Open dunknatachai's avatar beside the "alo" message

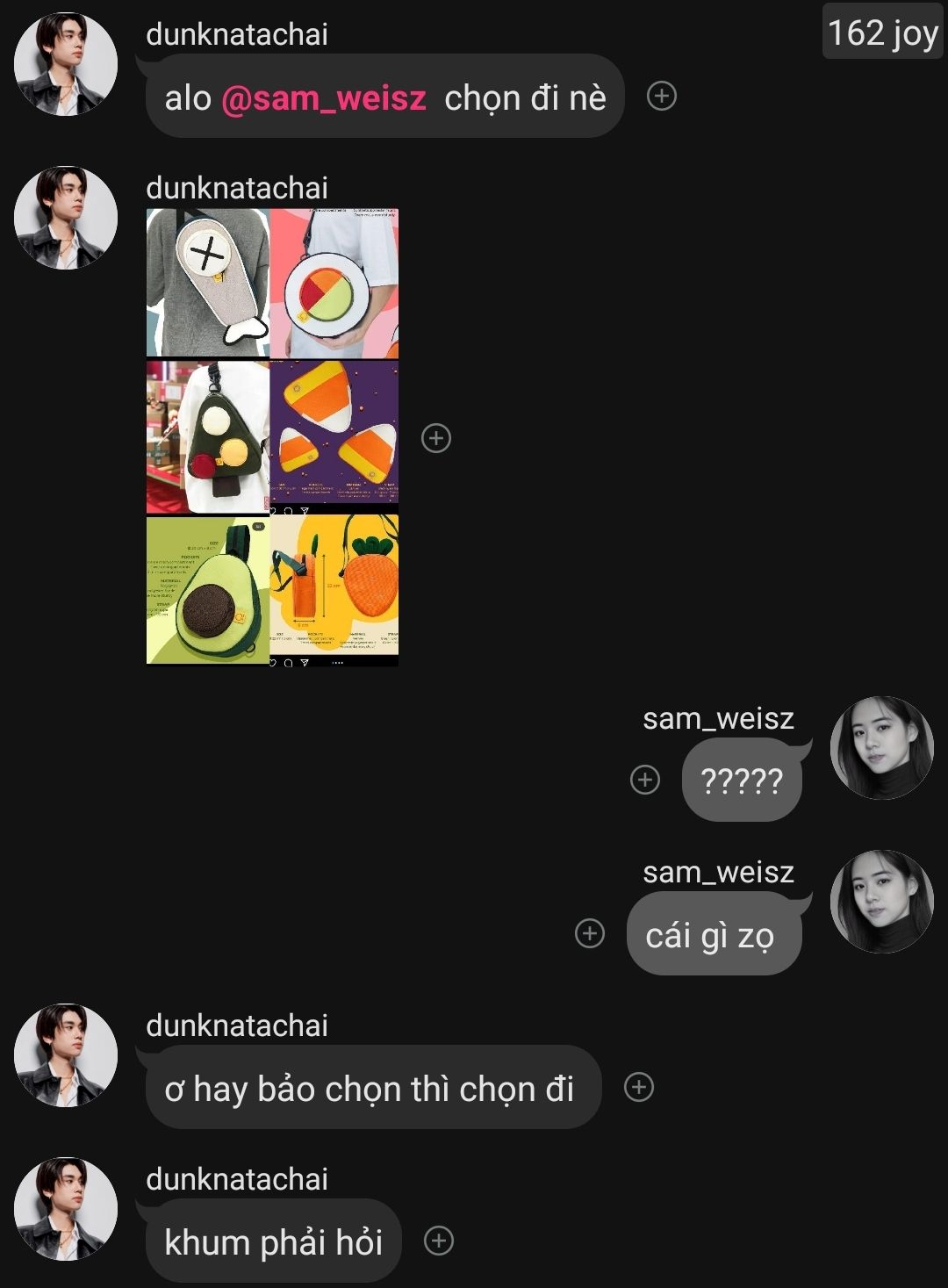tap(66, 64)
